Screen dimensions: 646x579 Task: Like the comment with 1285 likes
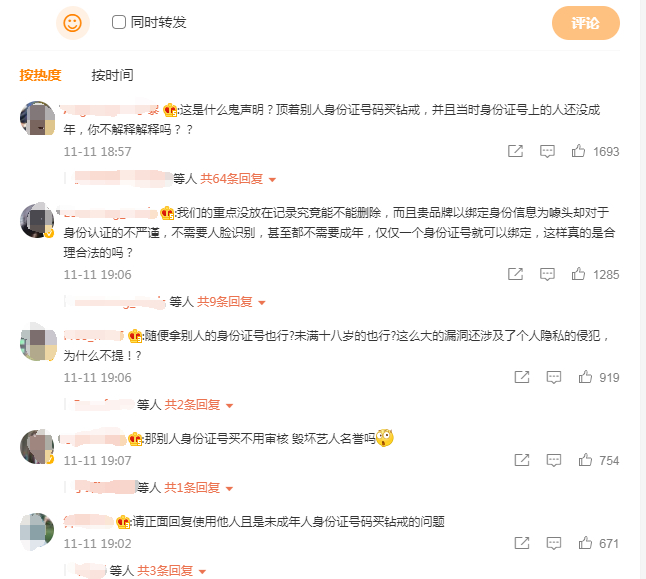[x=578, y=274]
